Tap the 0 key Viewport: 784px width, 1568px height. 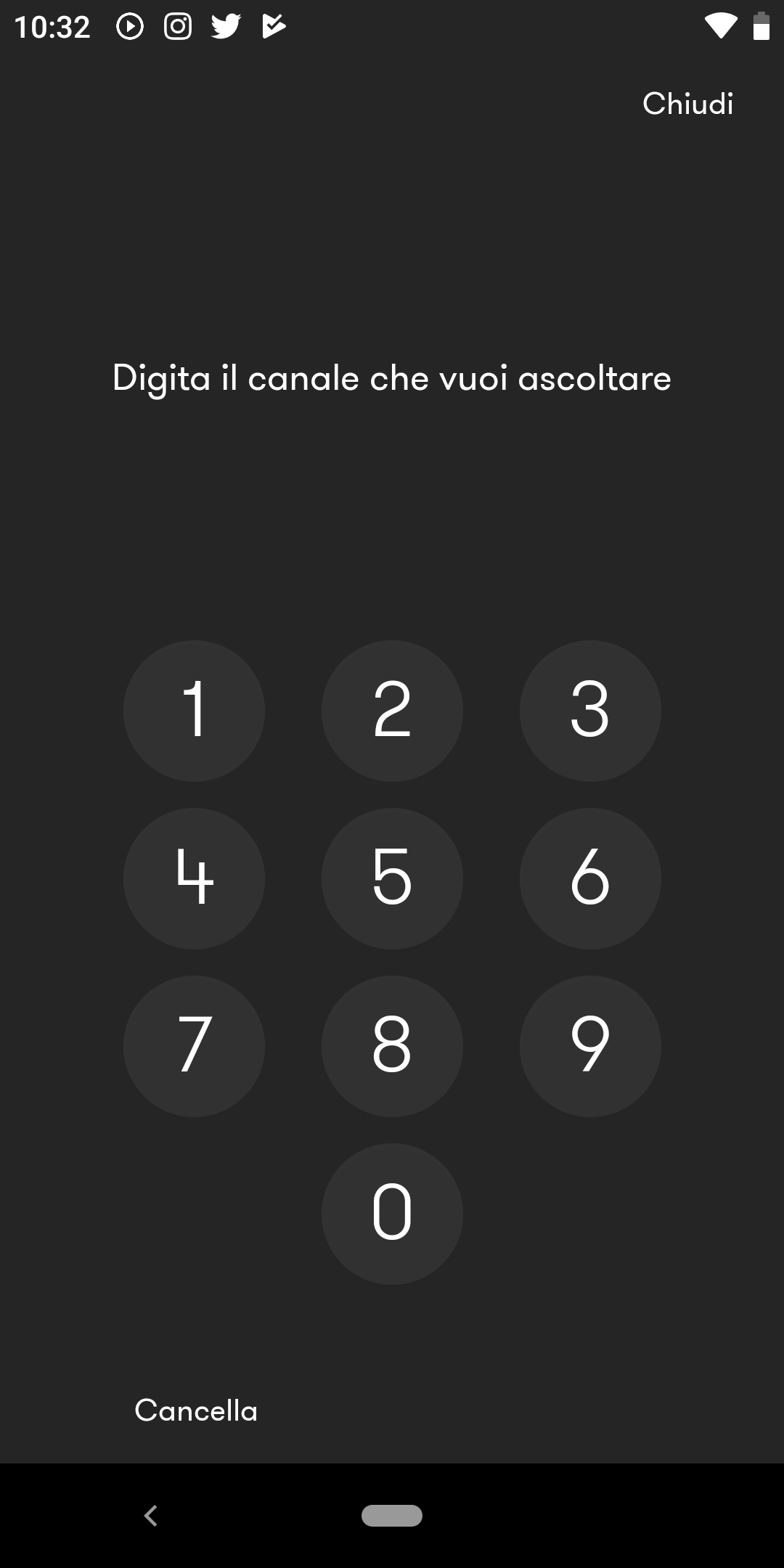[392, 1214]
